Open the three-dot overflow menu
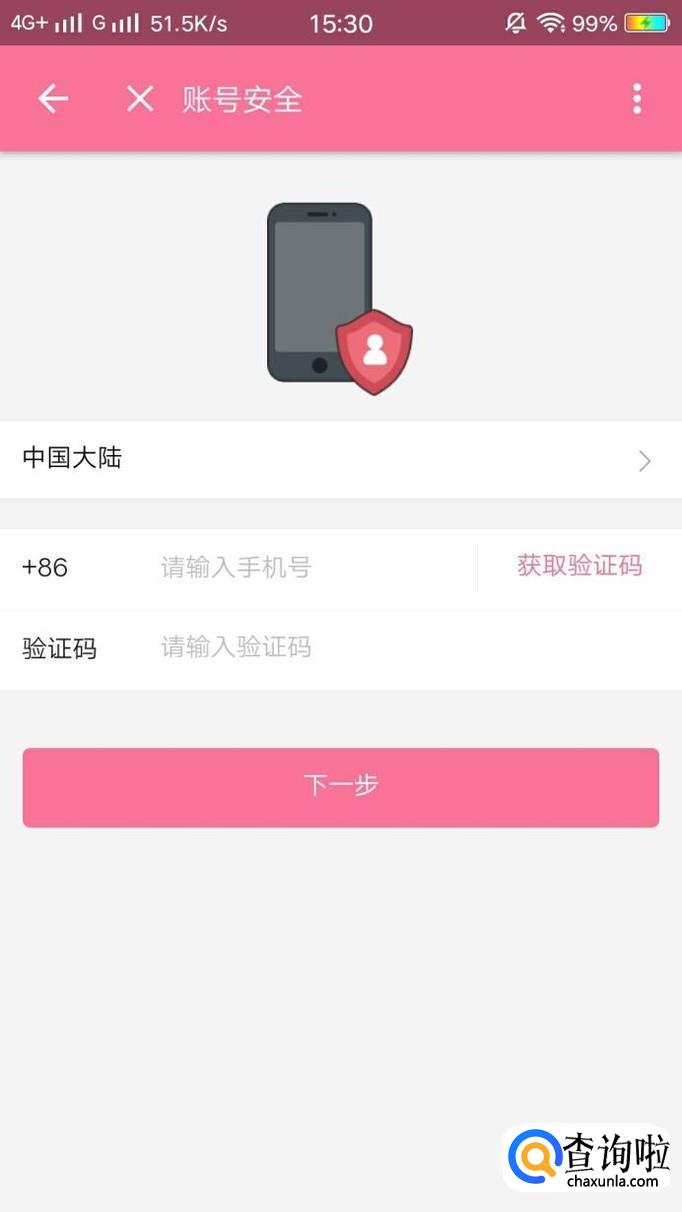Image resolution: width=682 pixels, height=1212 pixels. click(637, 99)
